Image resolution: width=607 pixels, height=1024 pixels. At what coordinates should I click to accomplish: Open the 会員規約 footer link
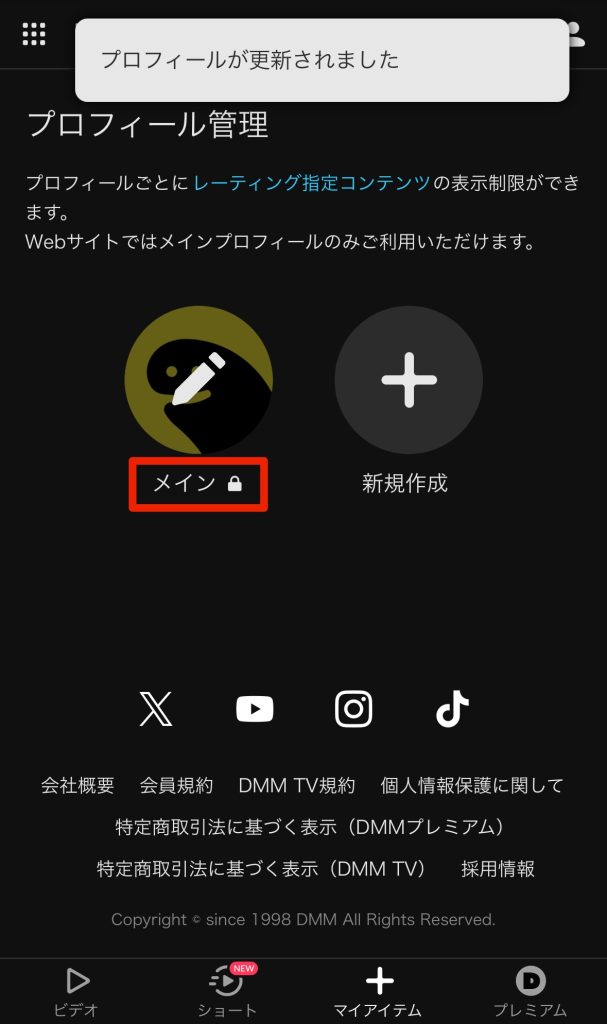[176, 786]
